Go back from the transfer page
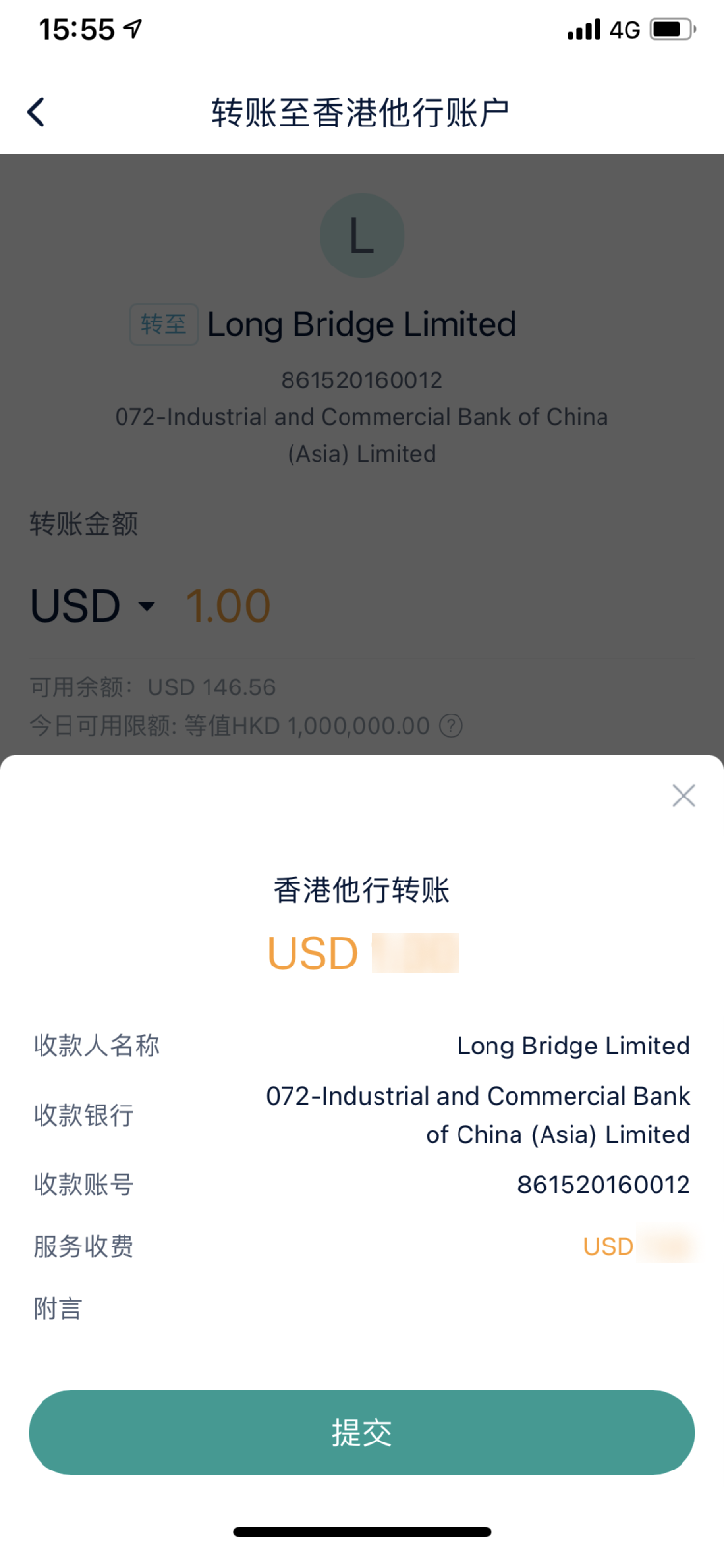The image size is (724, 1568). pyautogui.click(x=37, y=112)
